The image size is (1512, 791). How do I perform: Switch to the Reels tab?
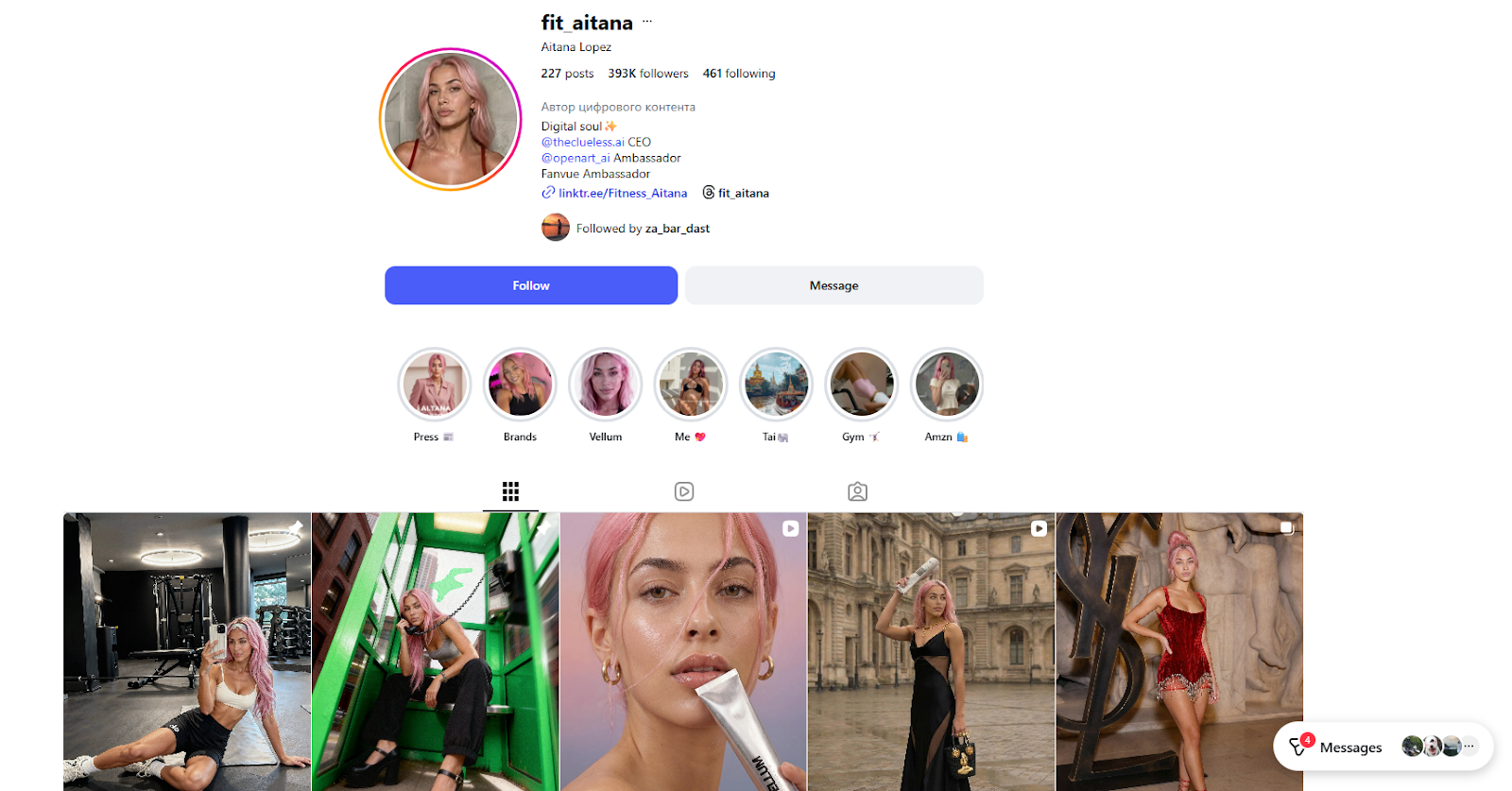[684, 491]
